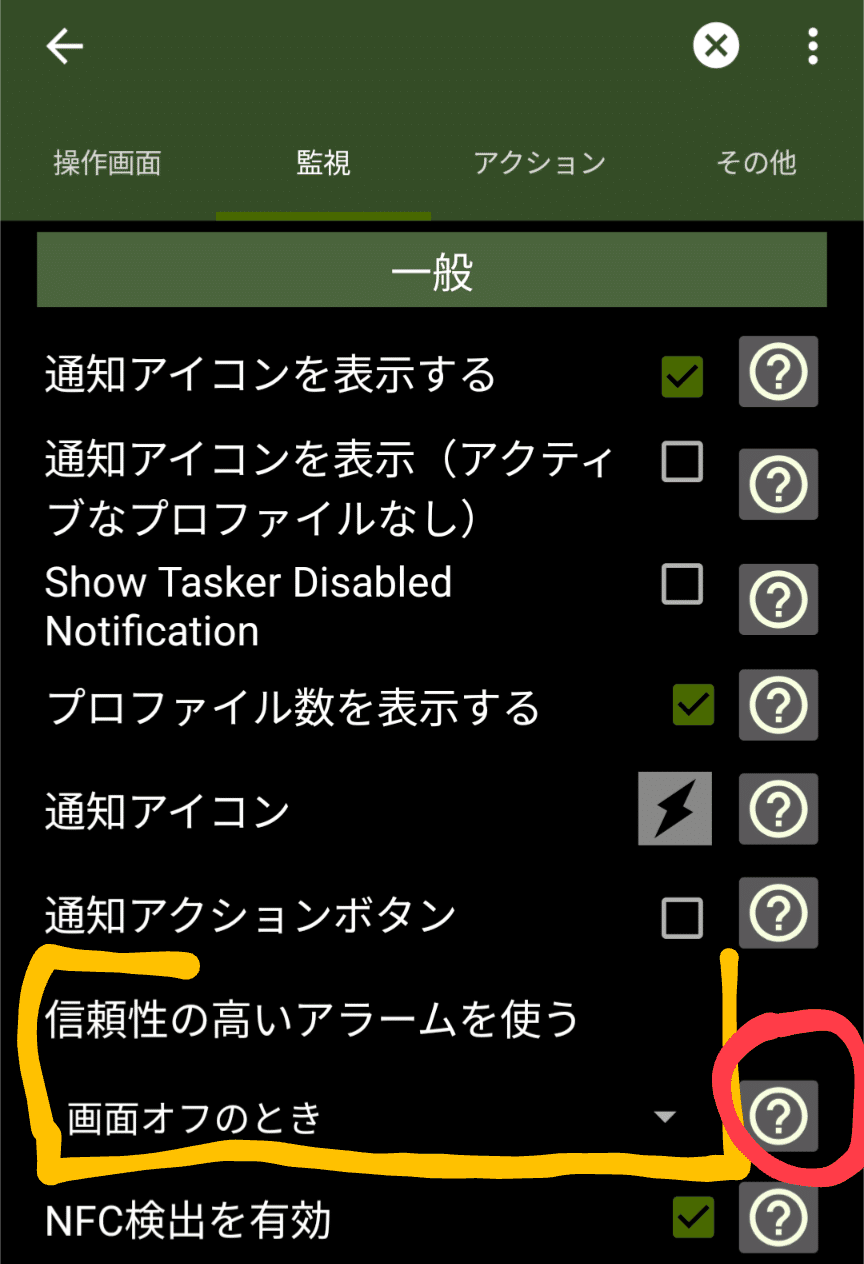
Task: Tap the X cancel icon in app bar
Action: point(716,46)
